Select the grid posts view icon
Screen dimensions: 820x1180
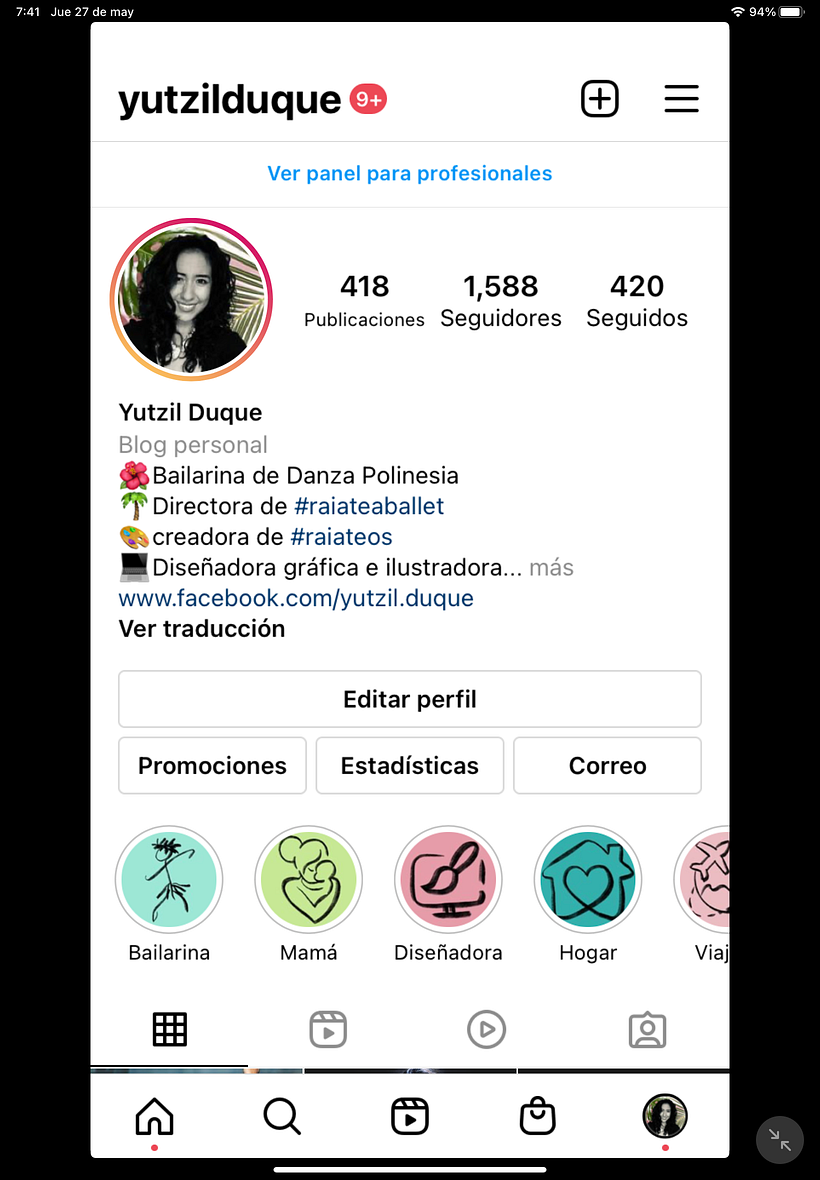click(x=169, y=1028)
